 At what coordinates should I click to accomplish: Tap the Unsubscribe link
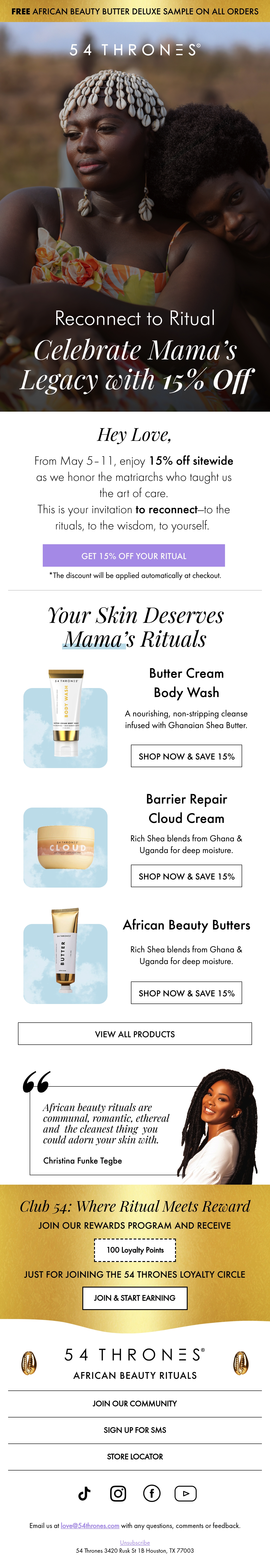pos(135,1542)
